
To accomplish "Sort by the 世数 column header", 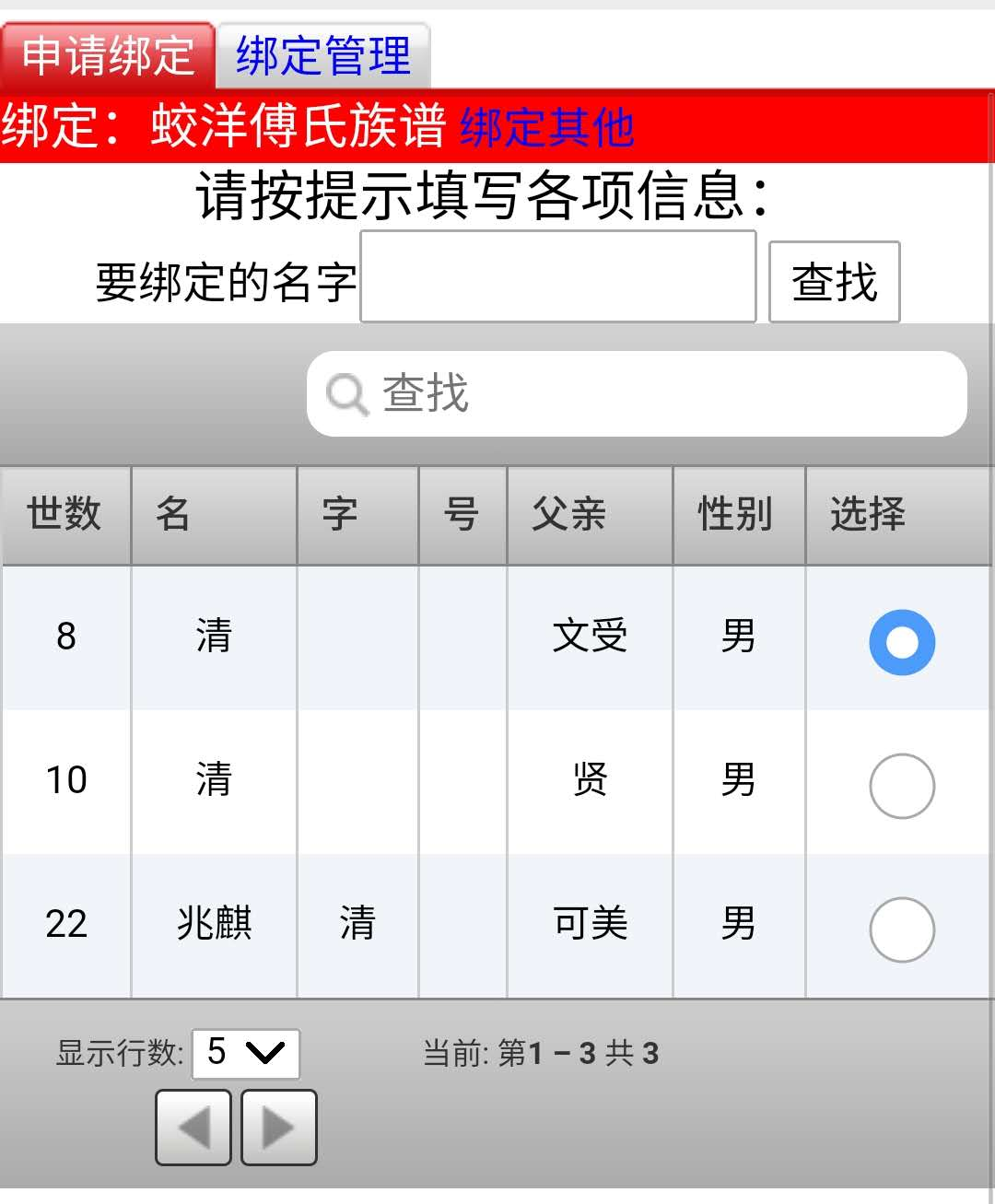I will point(64,514).
